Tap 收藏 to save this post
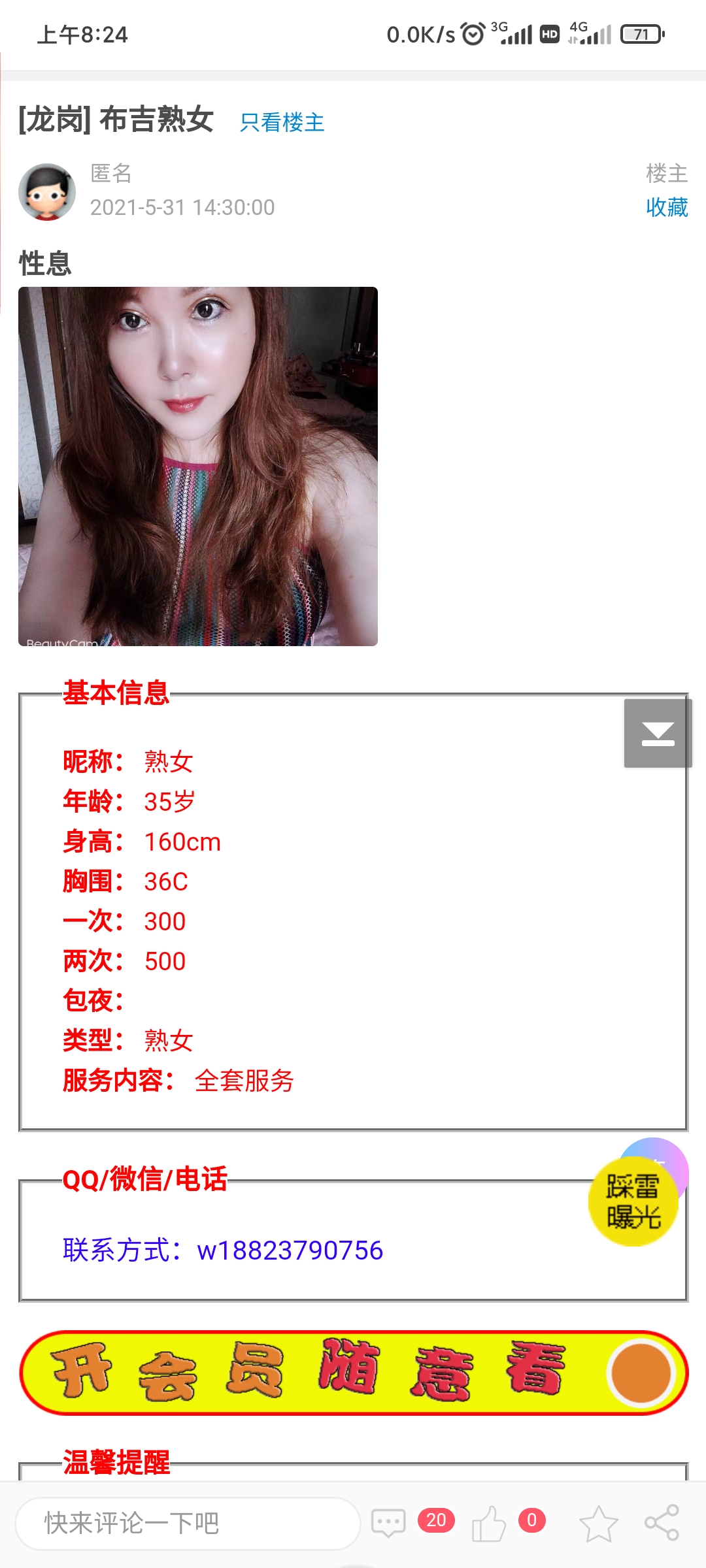The height and width of the screenshot is (1568, 706). 666,207
